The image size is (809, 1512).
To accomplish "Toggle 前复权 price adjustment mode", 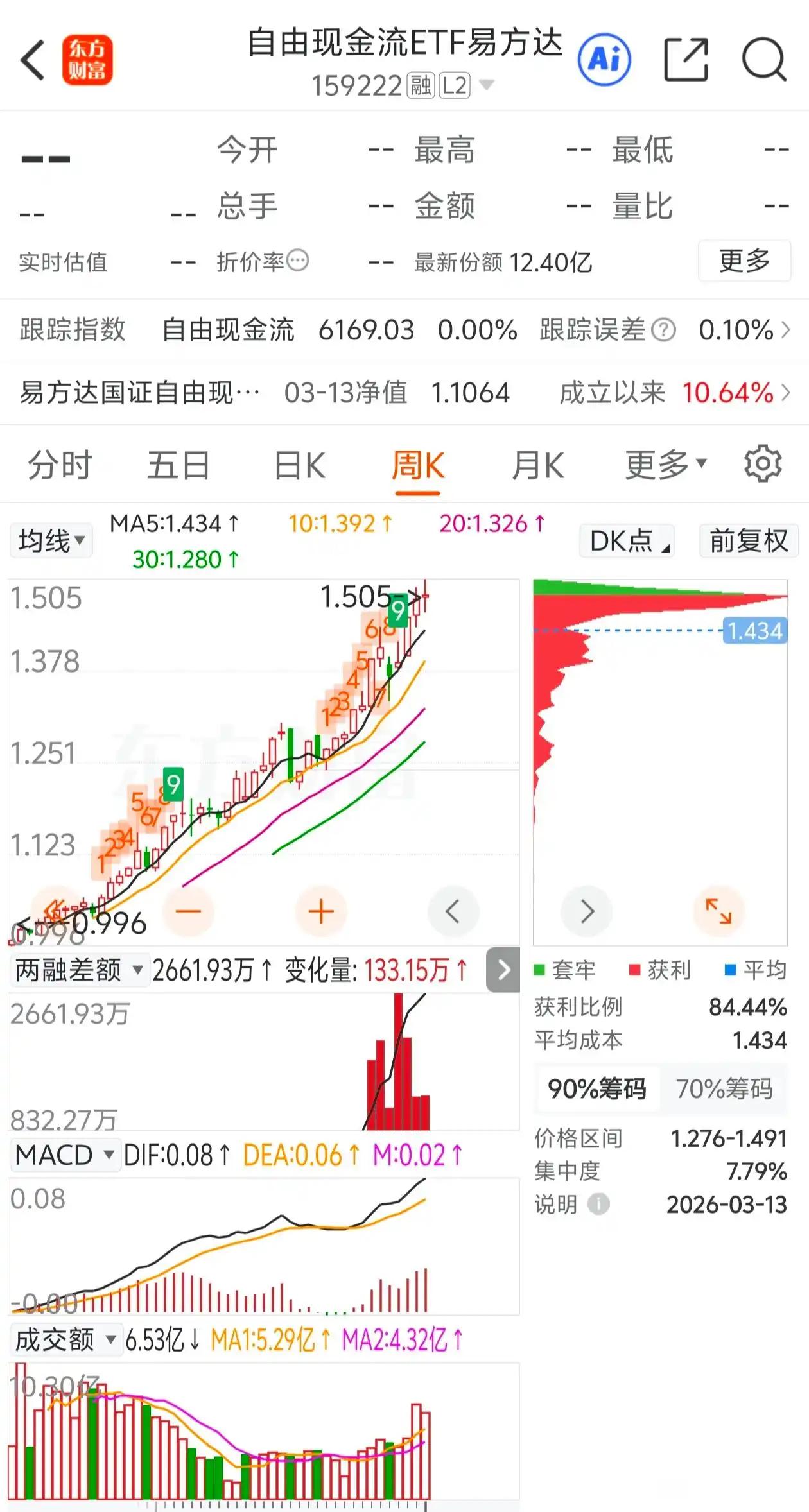I will click(x=749, y=540).
